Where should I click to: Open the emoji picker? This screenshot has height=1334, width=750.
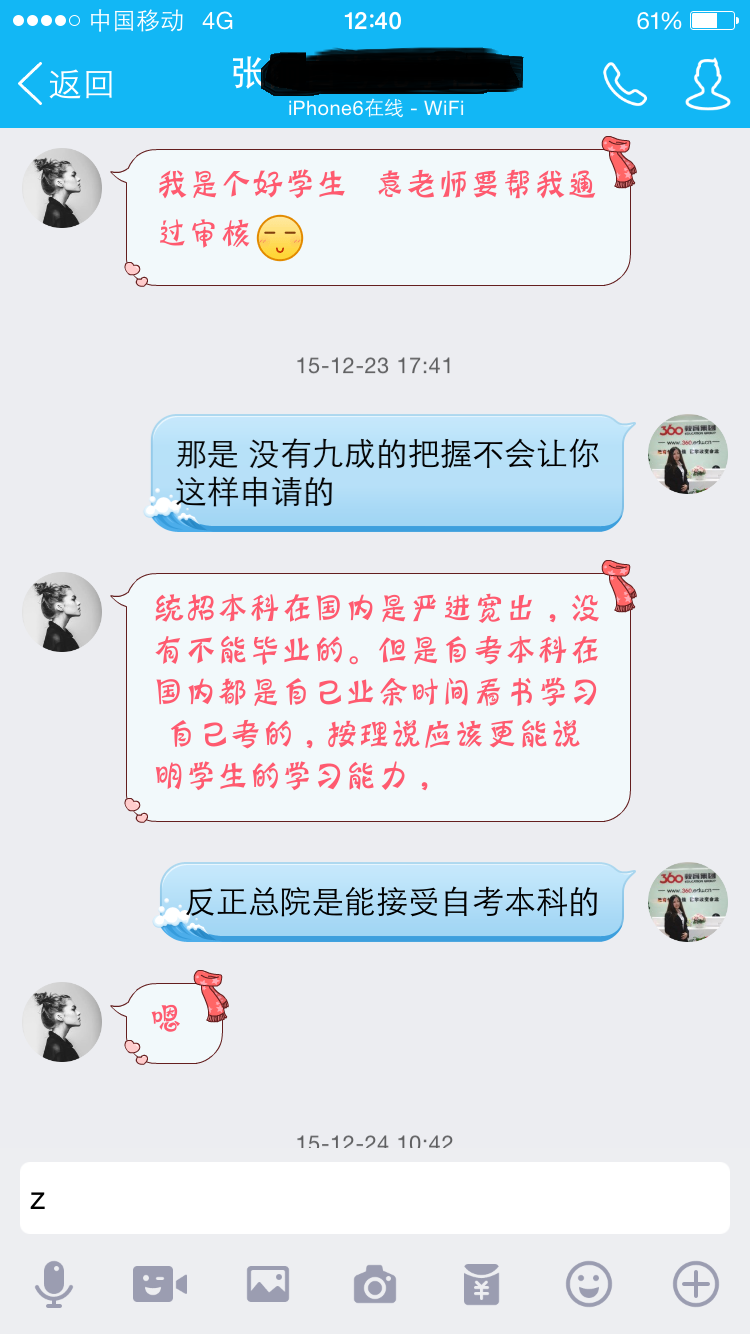click(589, 1283)
